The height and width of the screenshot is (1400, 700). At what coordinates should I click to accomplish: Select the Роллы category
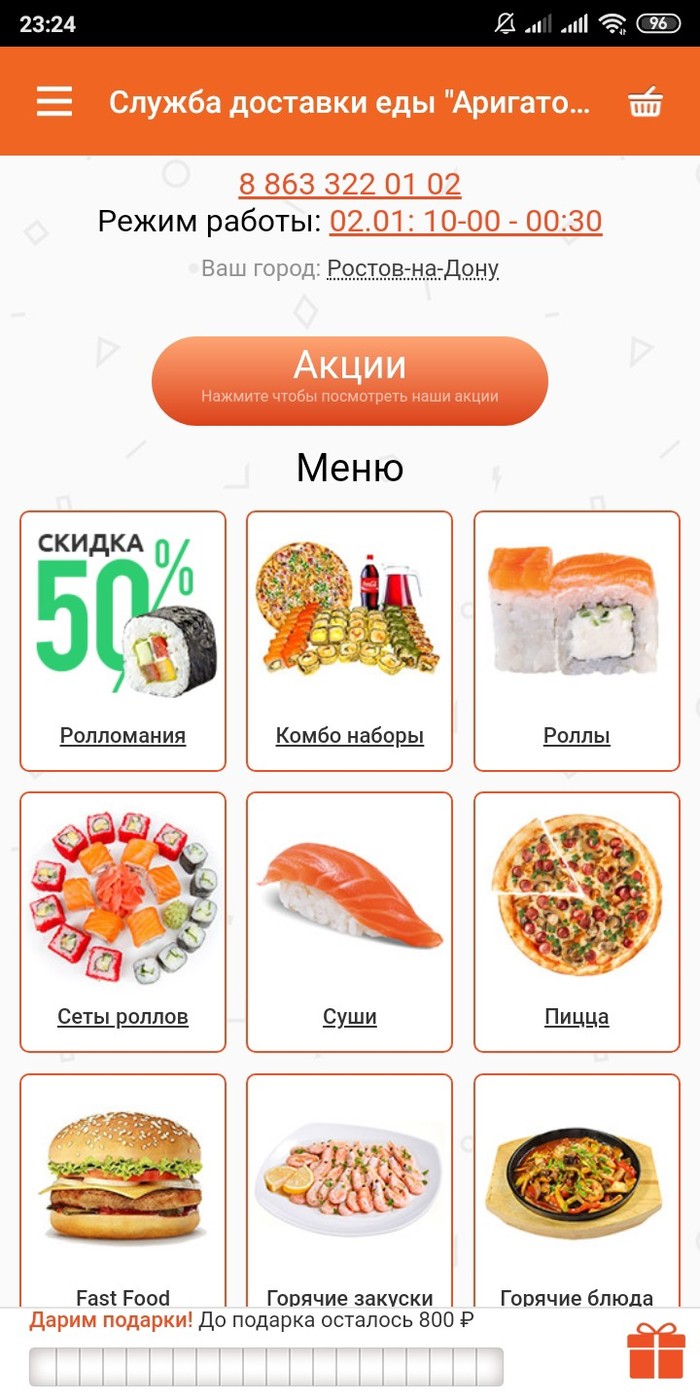coord(576,641)
